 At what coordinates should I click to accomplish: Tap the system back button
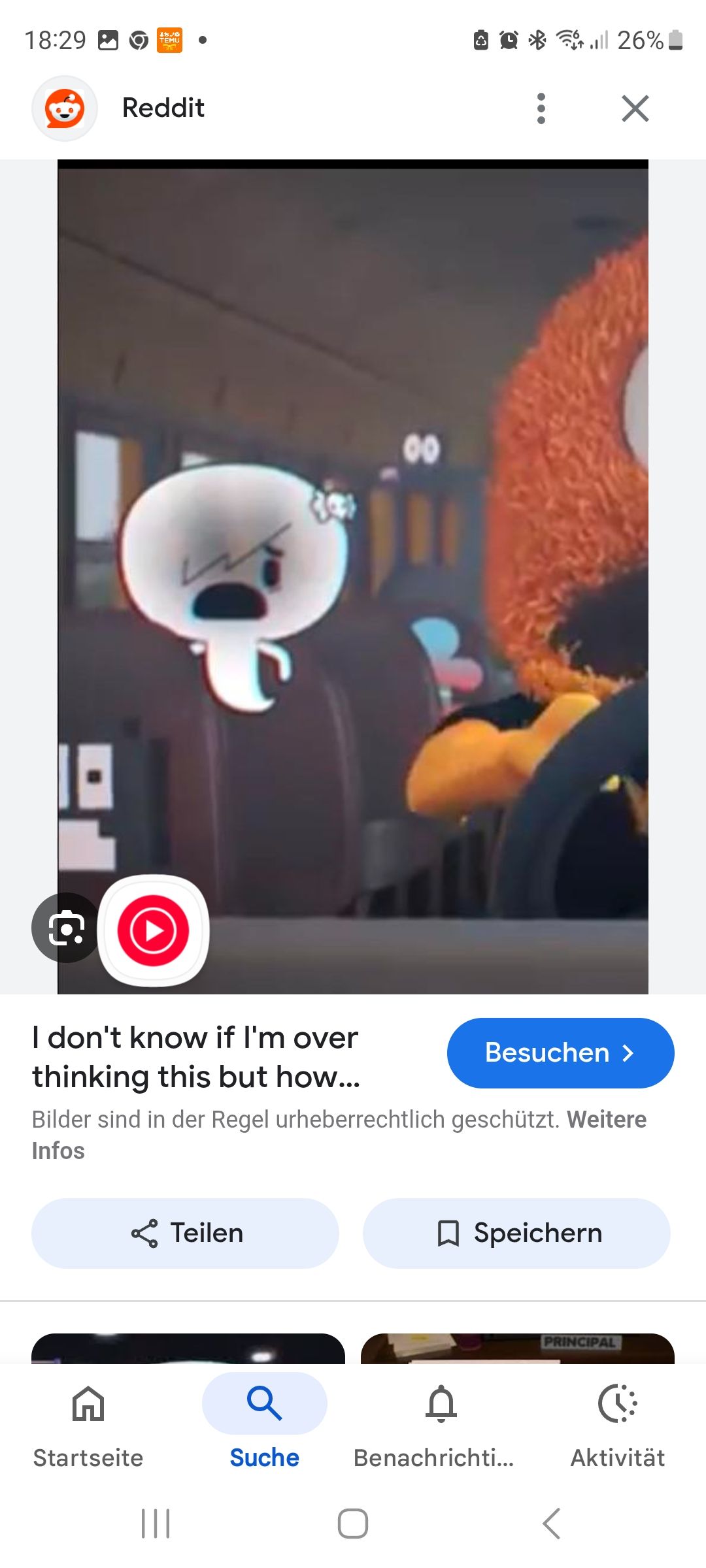click(551, 1524)
